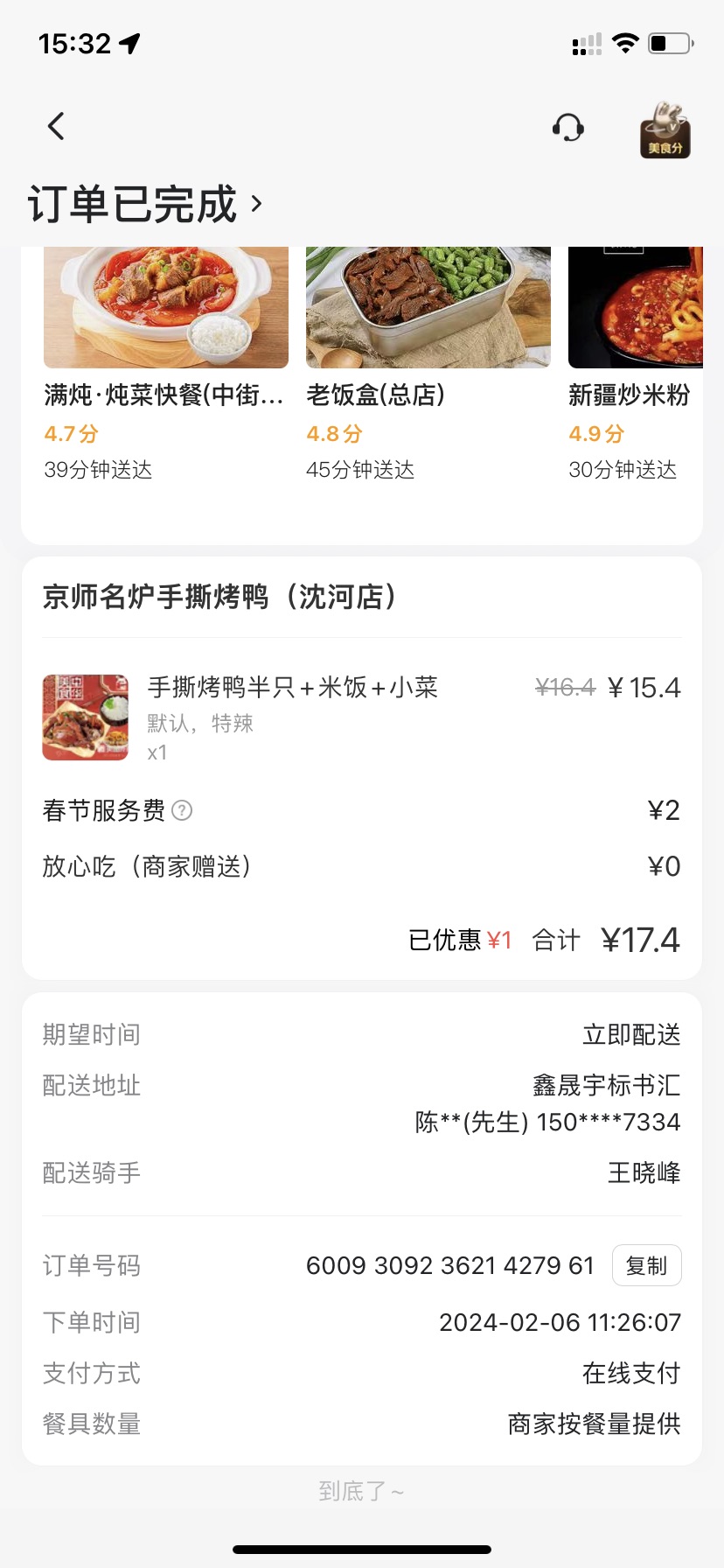Open 老饭盒(总店) restaurant card

pyautogui.click(x=428, y=363)
